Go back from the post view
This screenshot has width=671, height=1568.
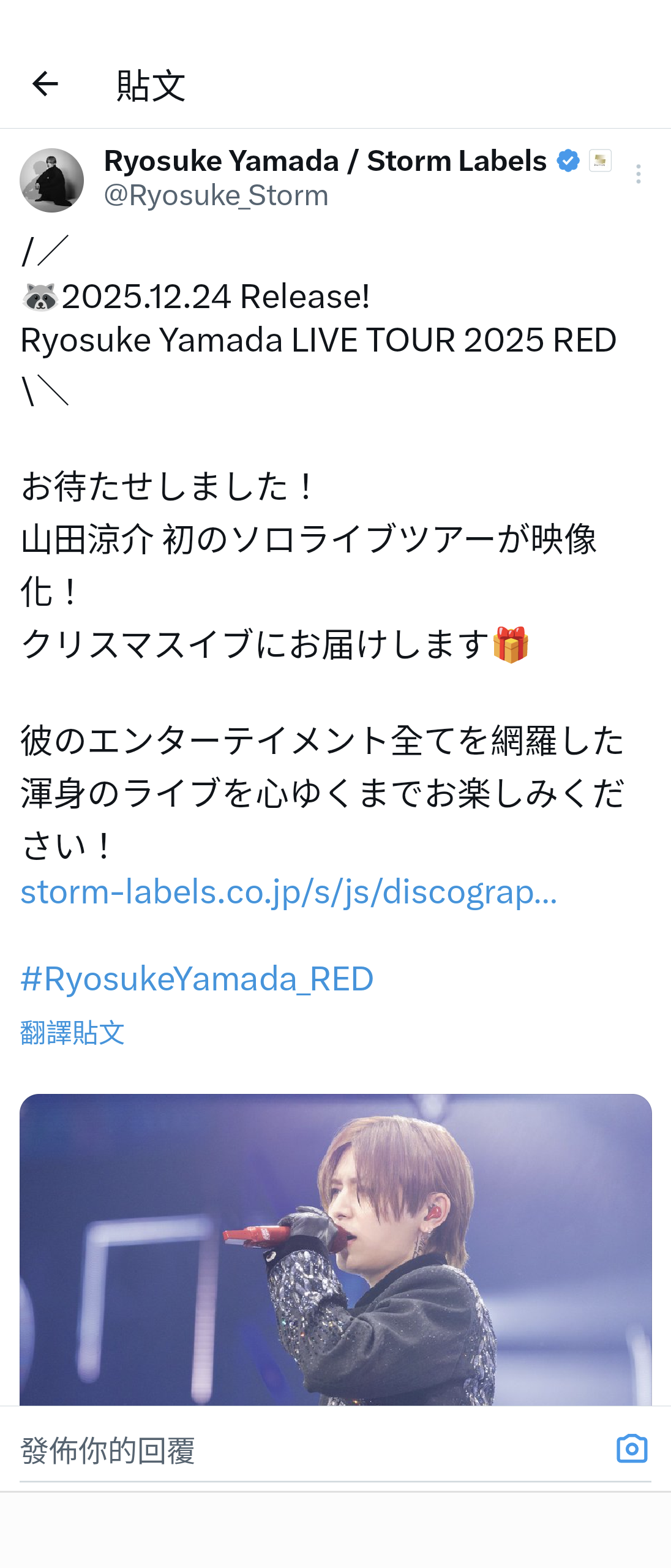45,84
